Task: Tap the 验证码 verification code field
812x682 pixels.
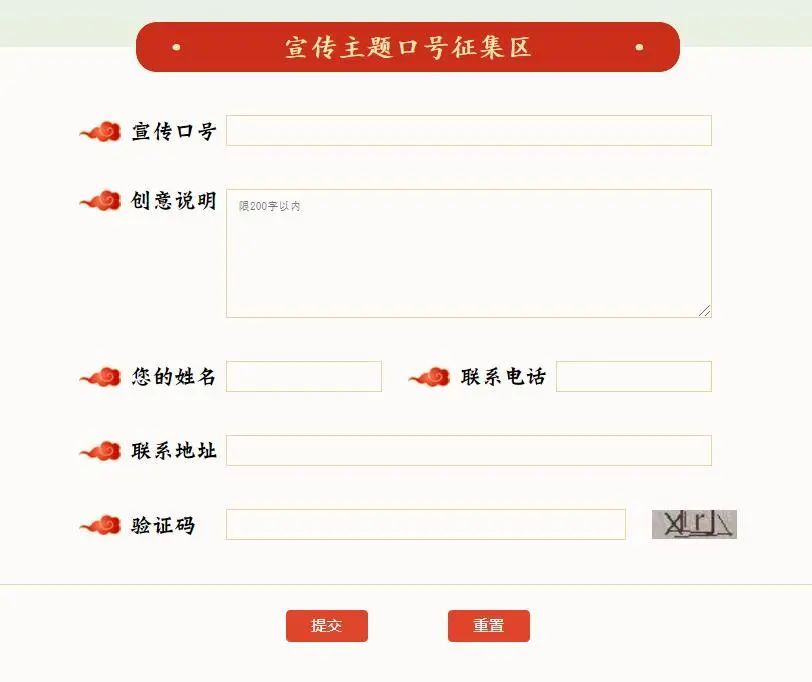Action: 425,525
